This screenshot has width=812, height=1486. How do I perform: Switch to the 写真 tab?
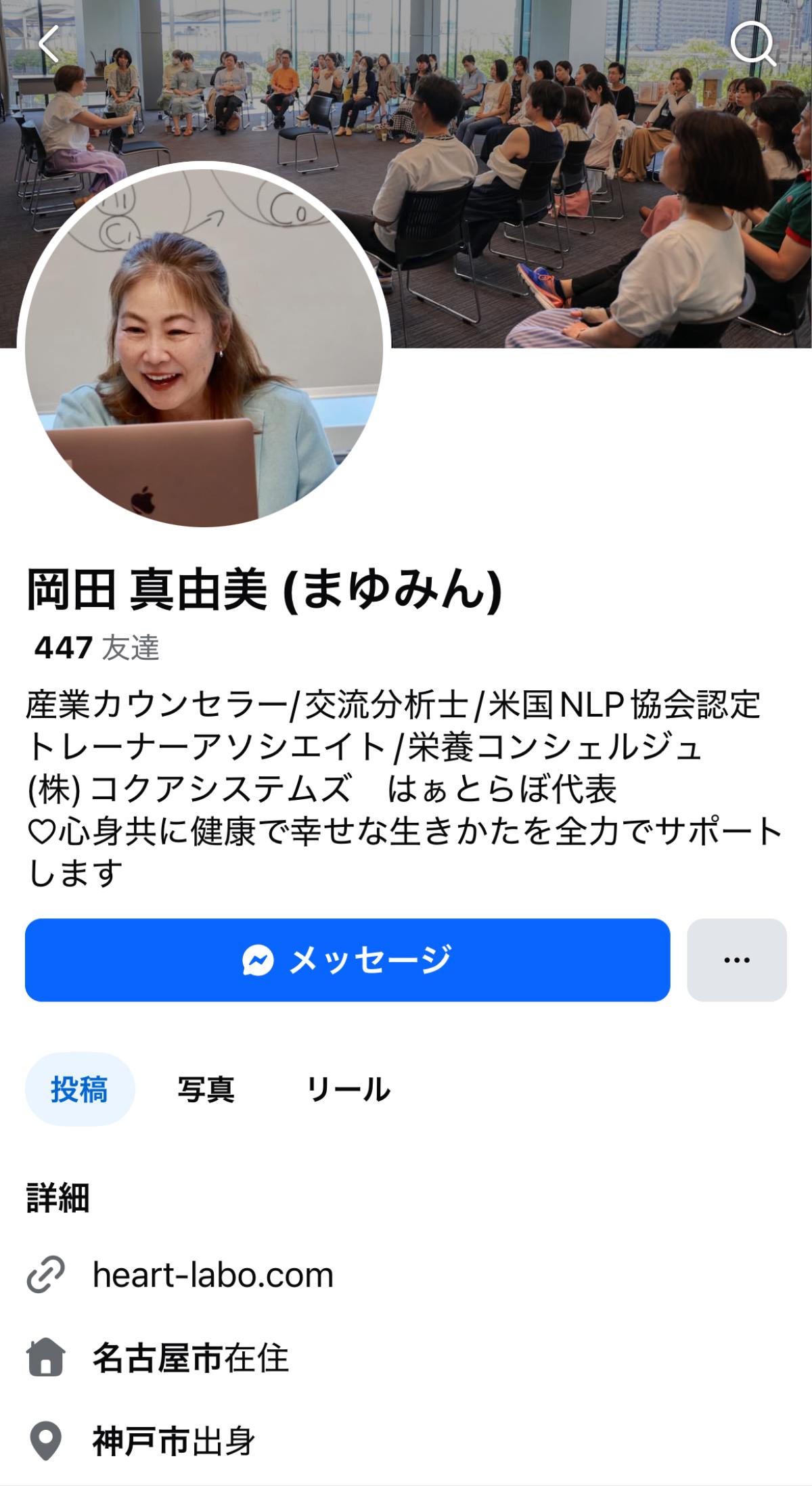tap(206, 1089)
